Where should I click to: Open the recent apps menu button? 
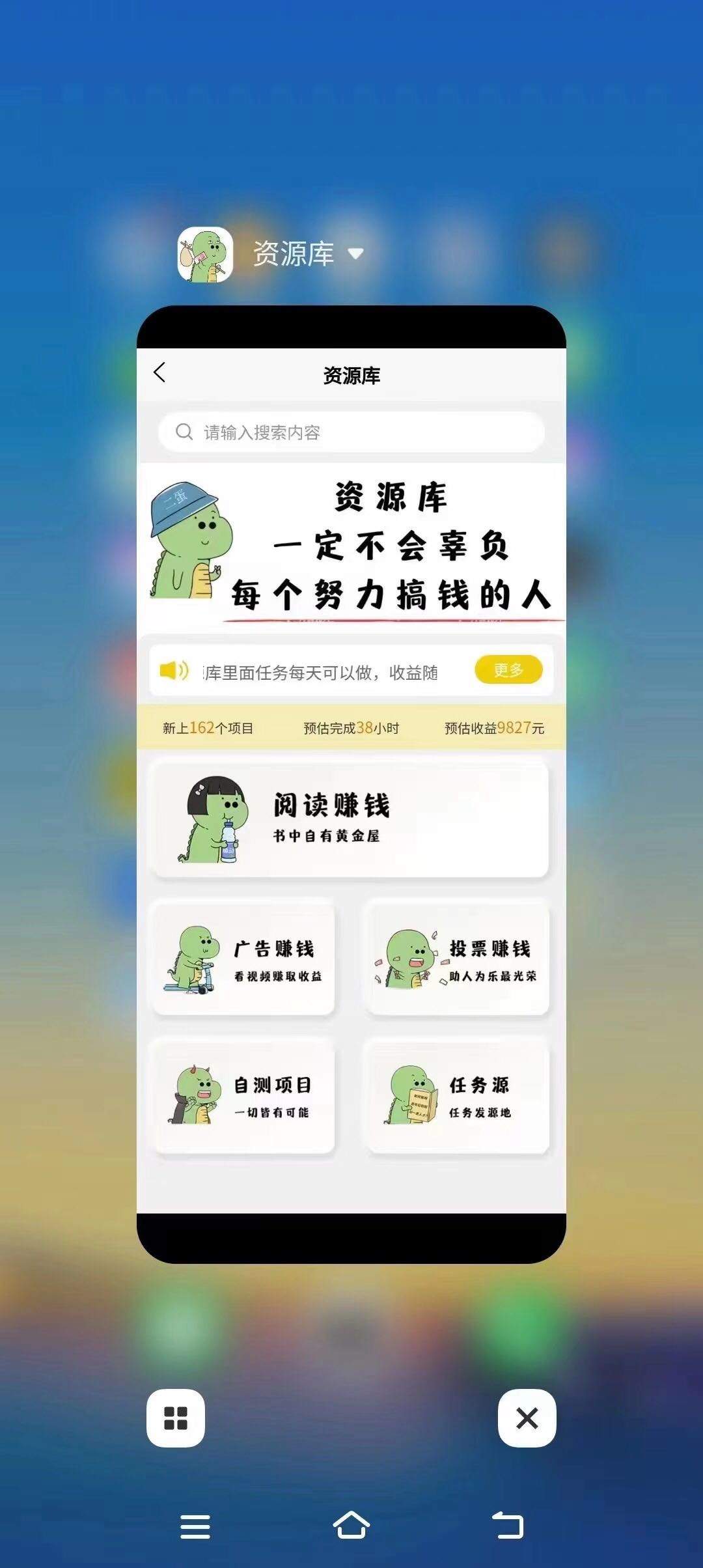195,1526
